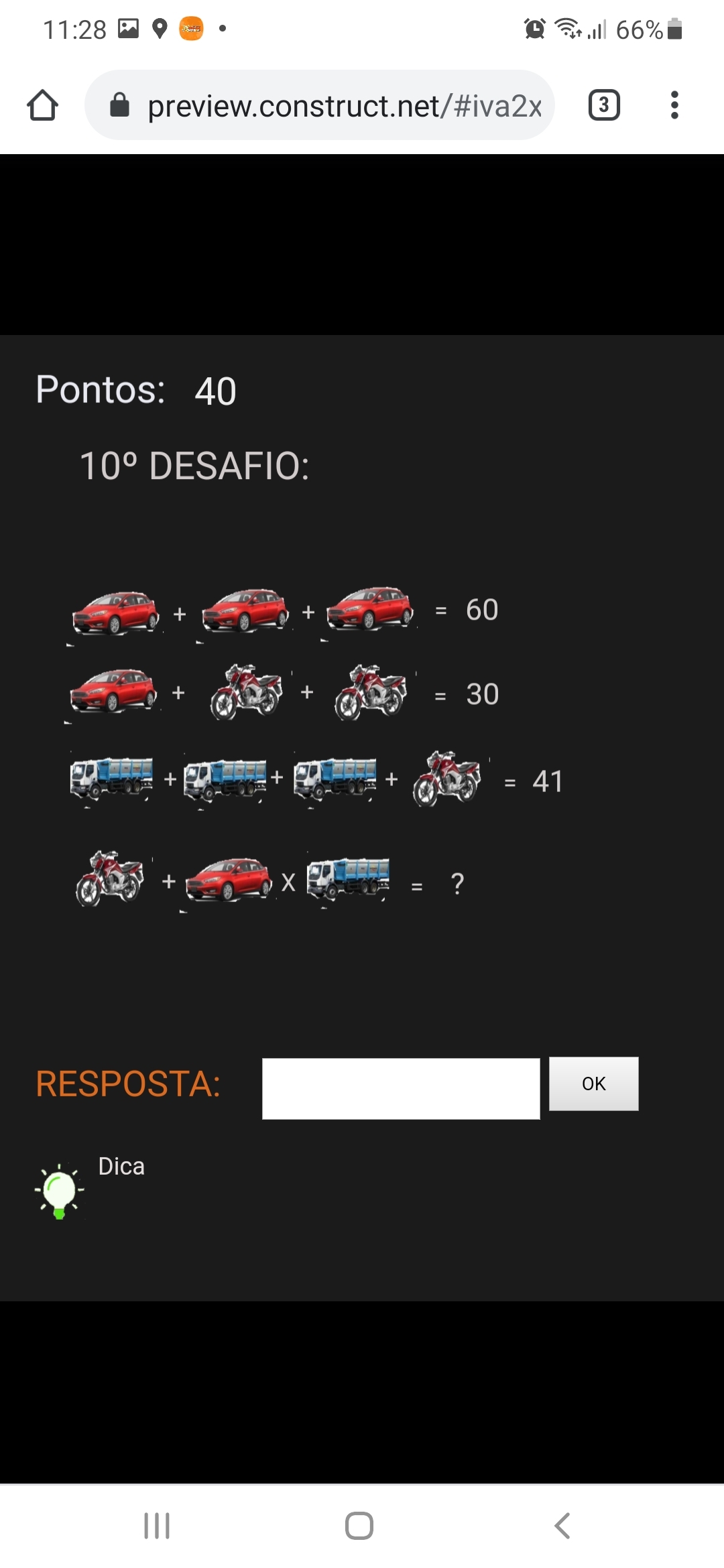This screenshot has height=1568, width=724.
Task: Tap the Wi-Fi indicator in the status bar
Action: coord(566,27)
